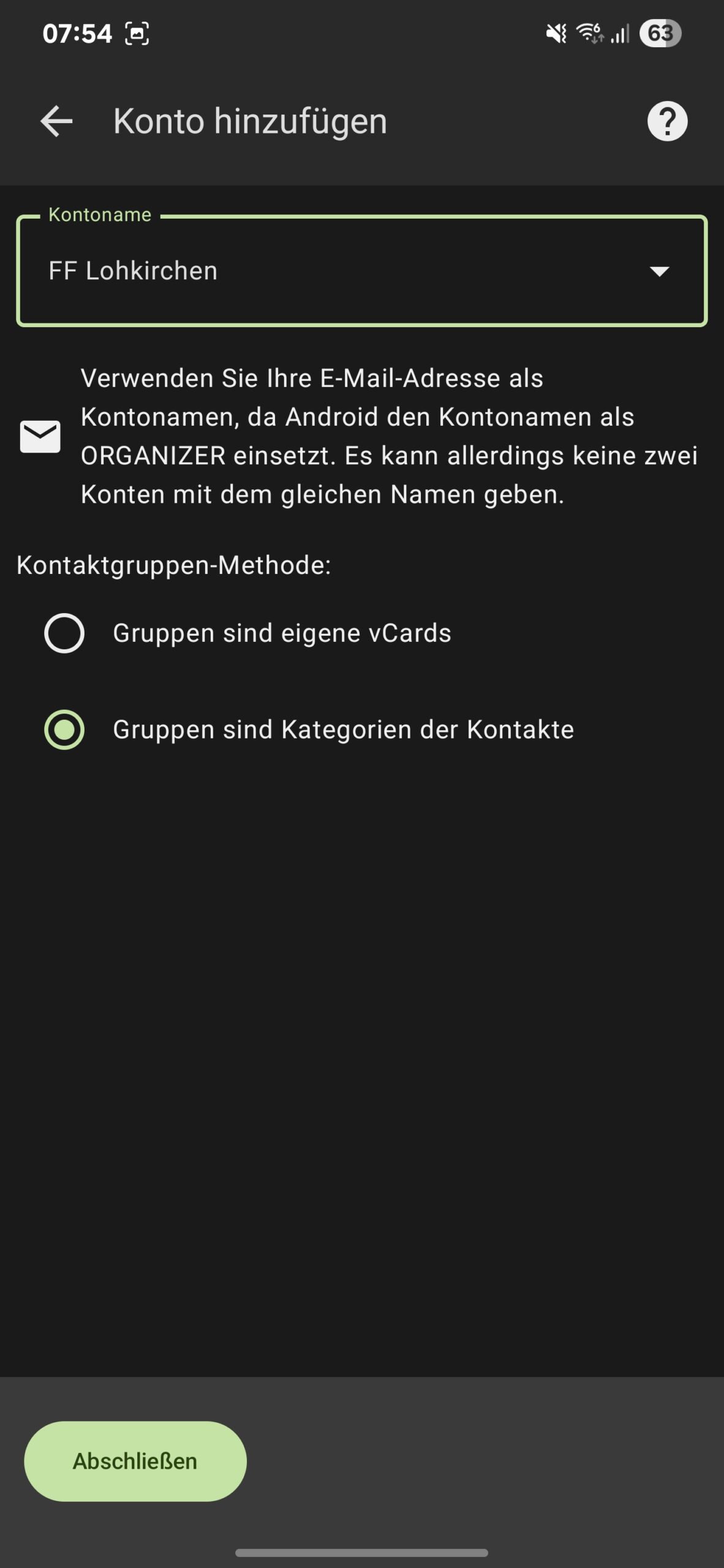
Task: Tap the Abschließen button
Action: [x=135, y=1461]
